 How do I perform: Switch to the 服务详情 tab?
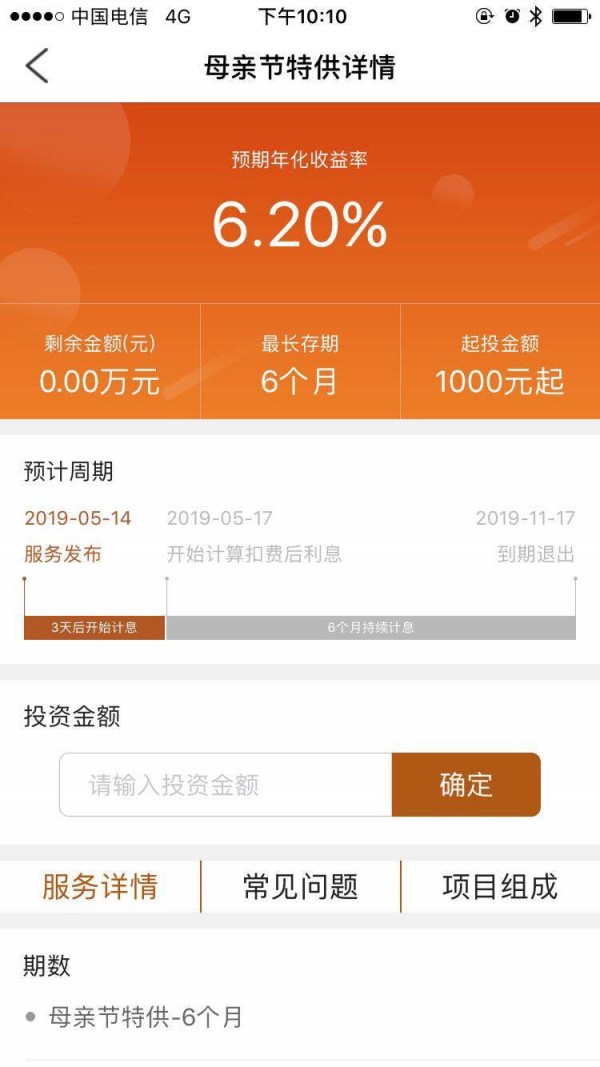tap(100, 887)
